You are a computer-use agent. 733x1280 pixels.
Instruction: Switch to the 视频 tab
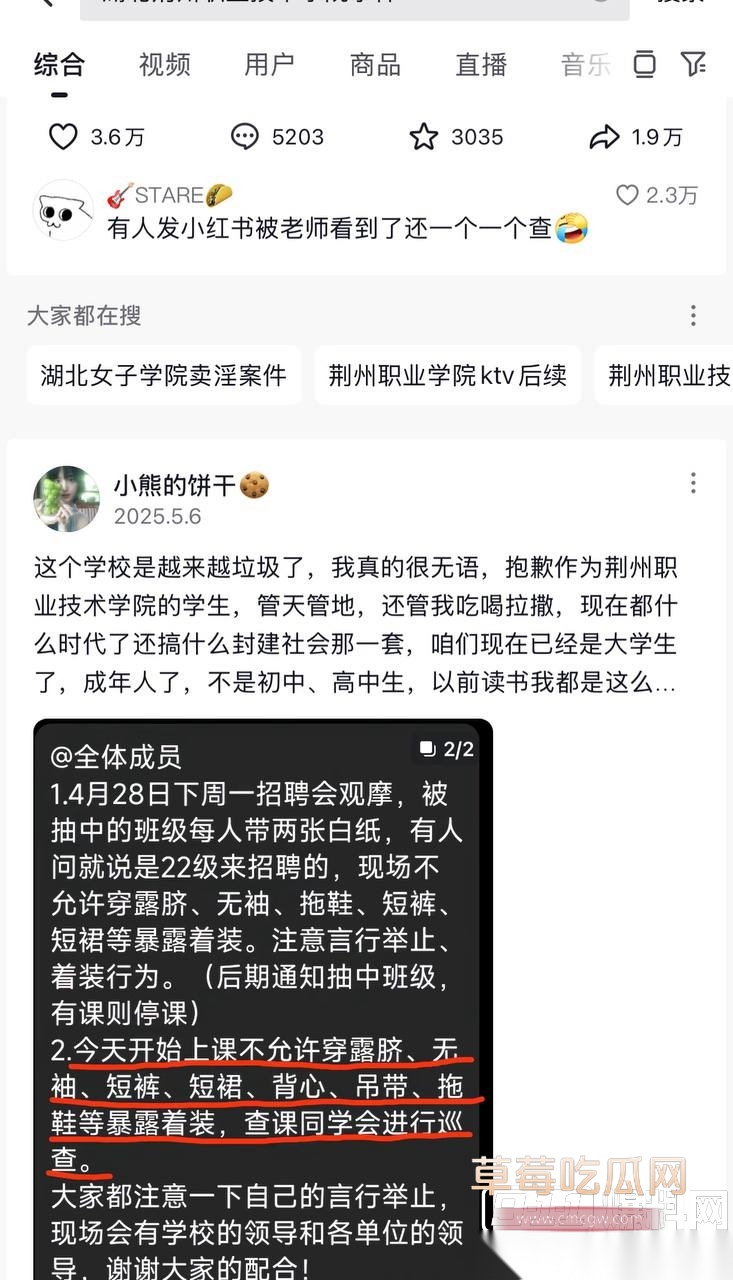pos(165,66)
